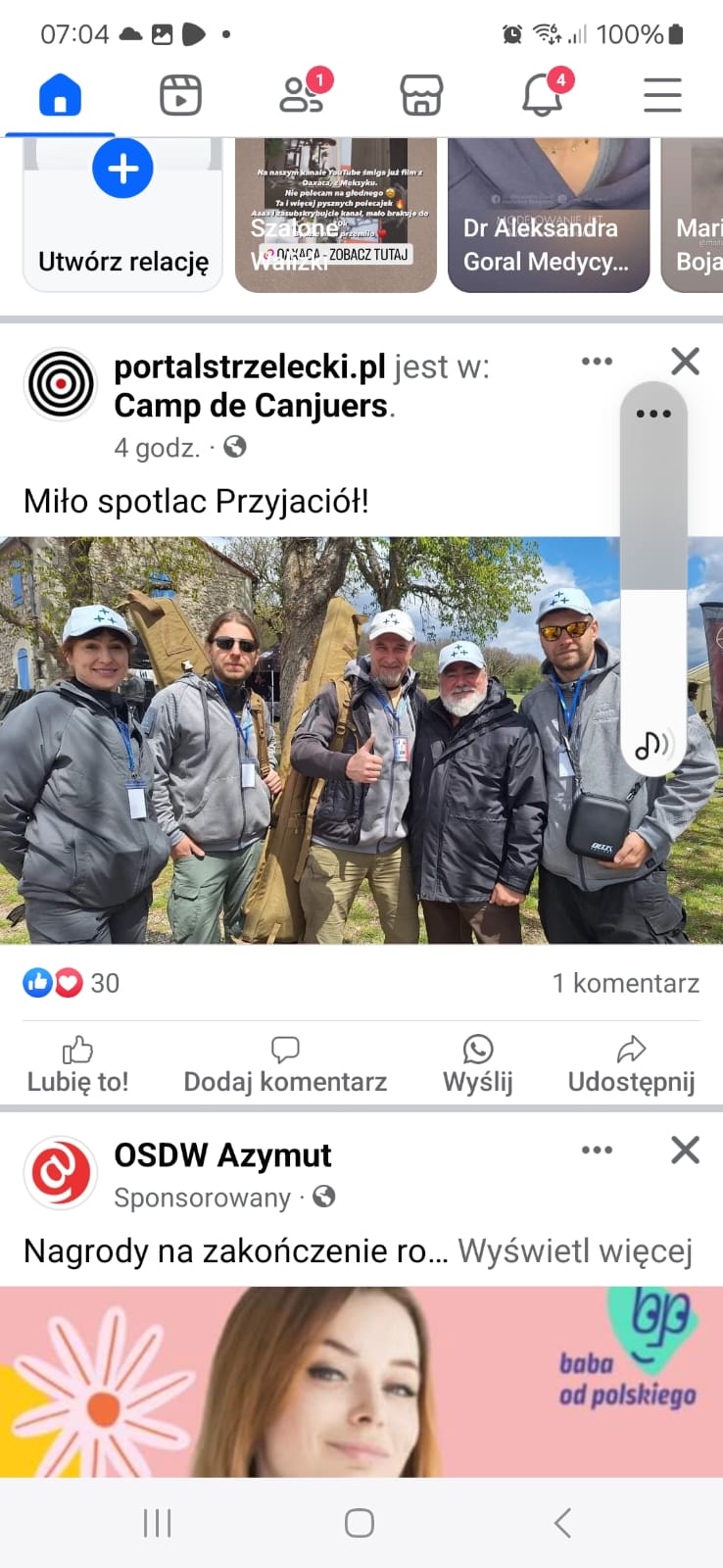Screen dimensions: 723x1568
Task: Send the post via Wyślij
Action: point(478,1064)
